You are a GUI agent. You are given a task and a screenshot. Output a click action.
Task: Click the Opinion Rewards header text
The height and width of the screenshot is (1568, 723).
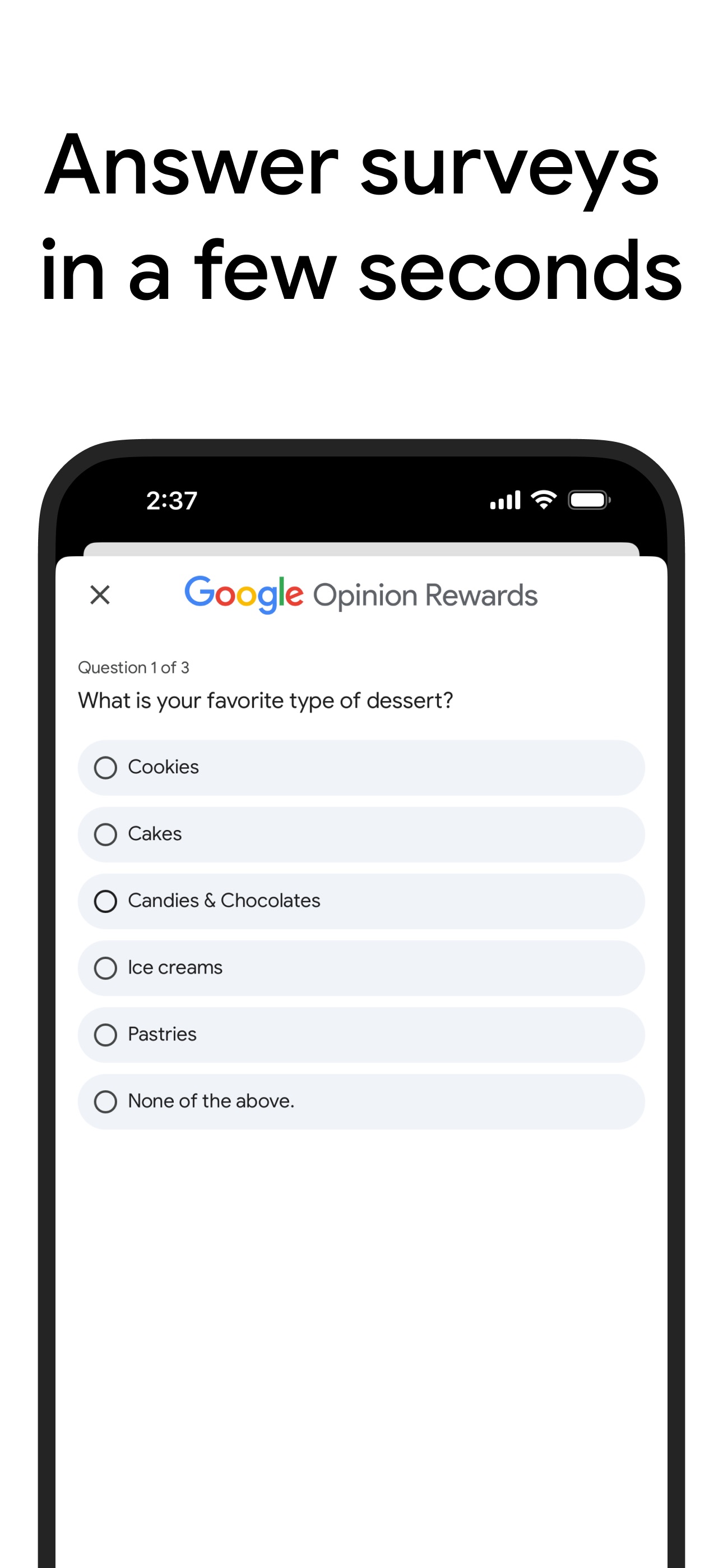click(x=426, y=594)
